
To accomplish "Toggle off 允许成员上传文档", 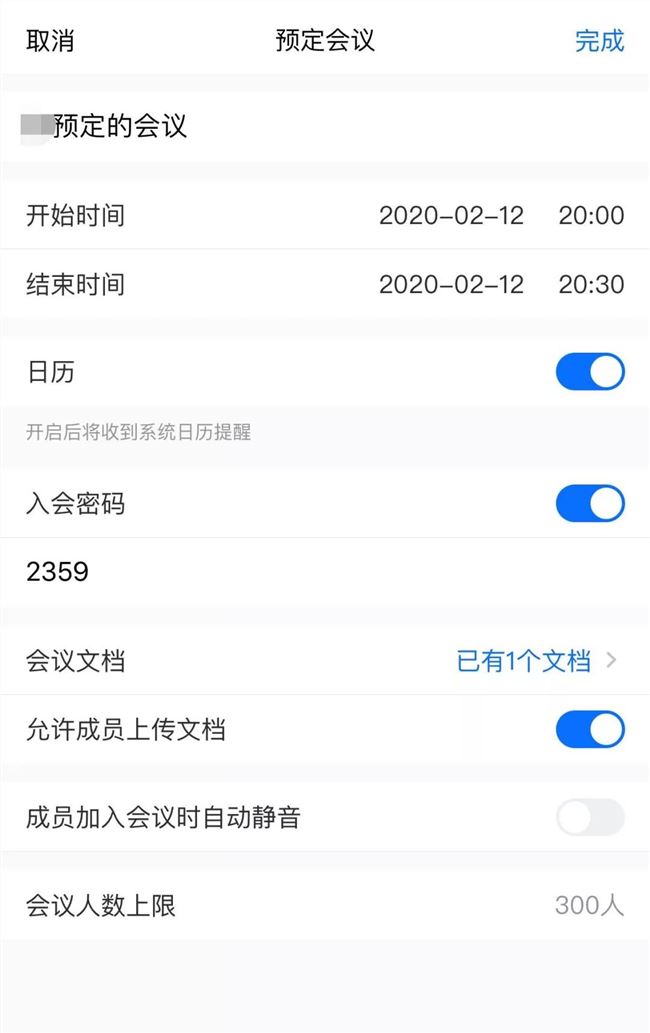I will point(590,730).
